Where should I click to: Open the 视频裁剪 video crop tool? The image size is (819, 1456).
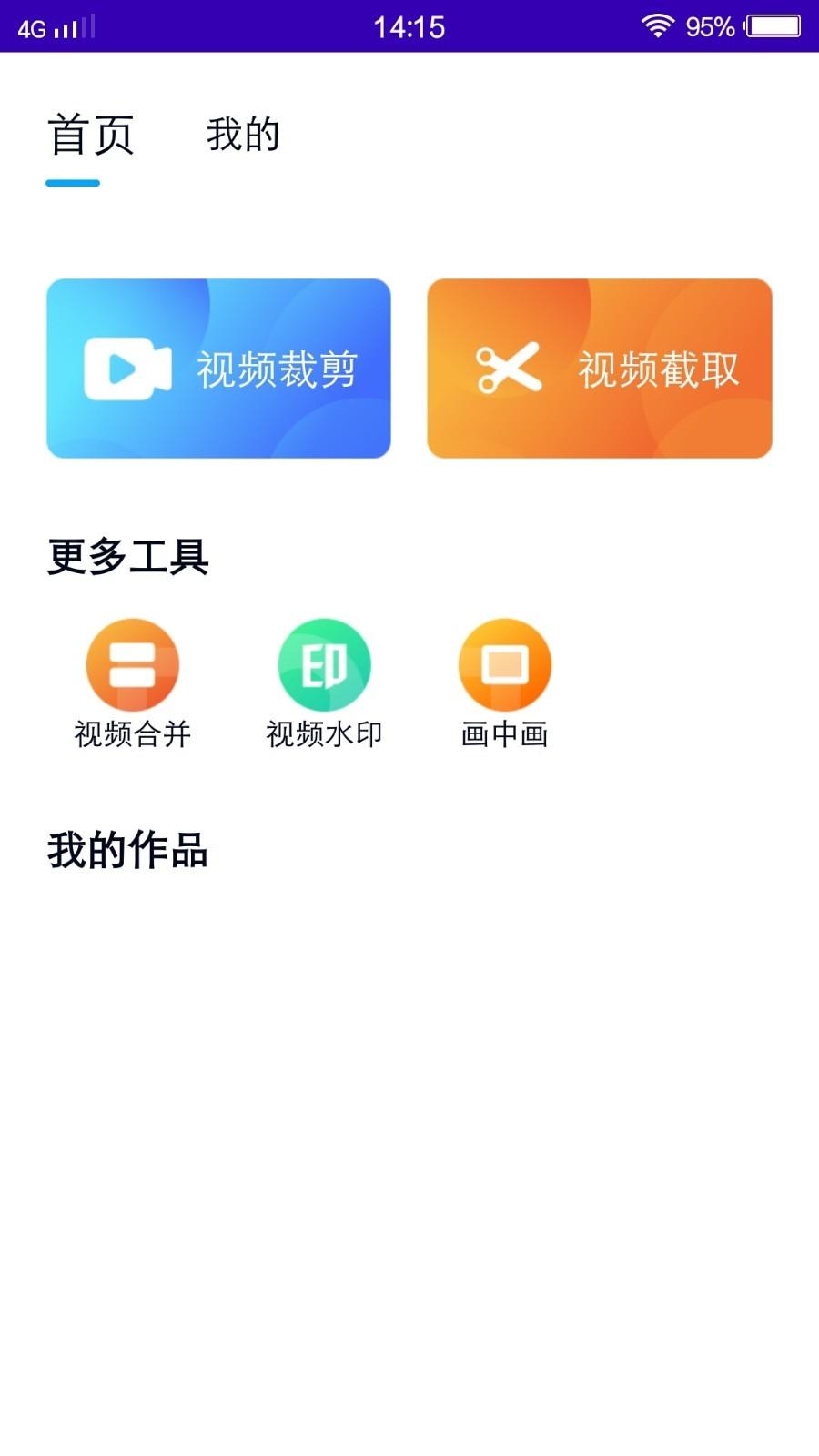click(218, 370)
